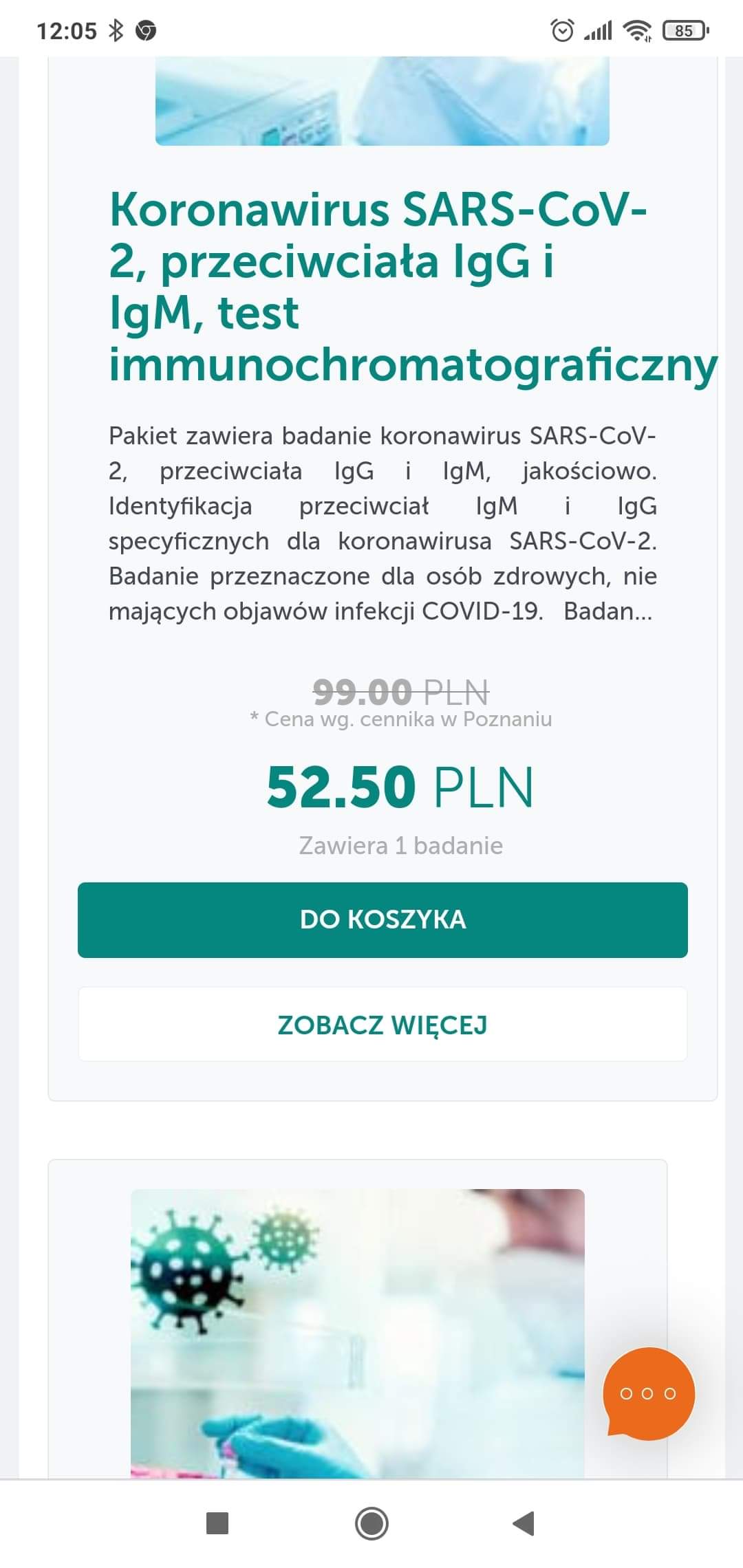
Task: Open the Koronawirus SARS-CoV-2 product title
Action: pyautogui.click(x=378, y=286)
